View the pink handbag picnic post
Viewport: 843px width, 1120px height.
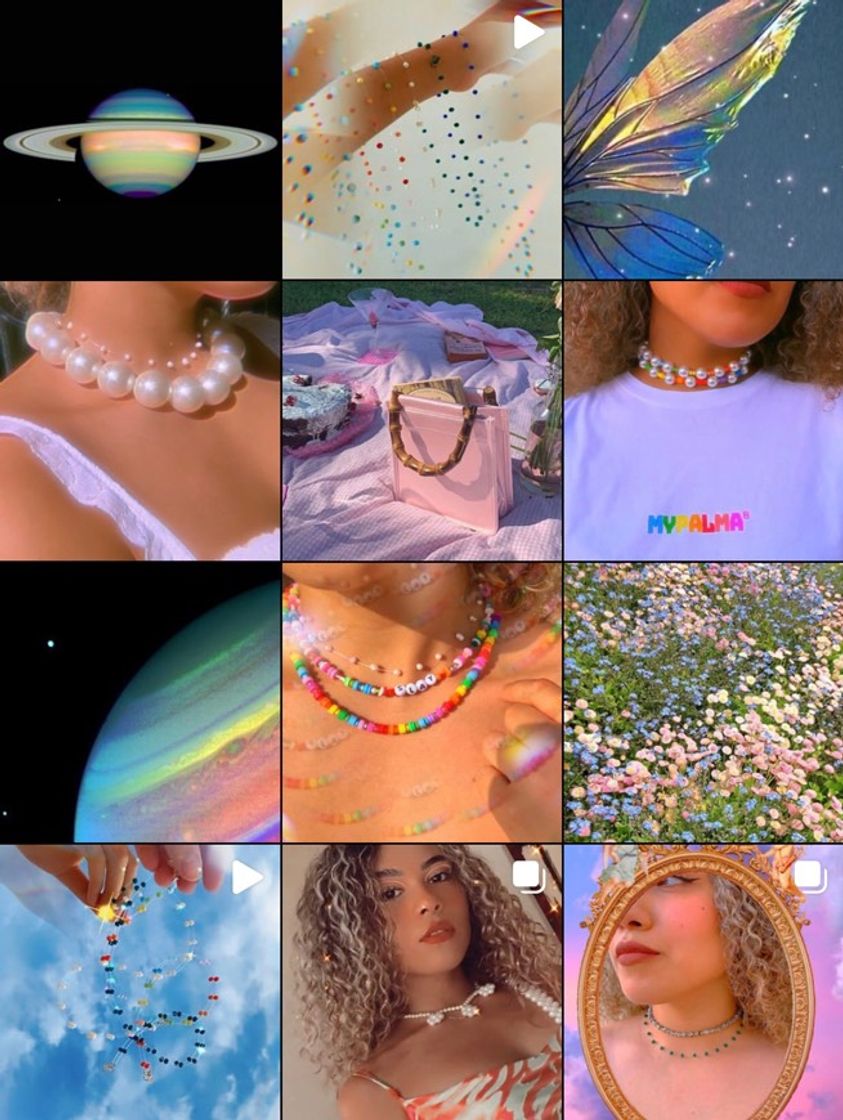421,420
